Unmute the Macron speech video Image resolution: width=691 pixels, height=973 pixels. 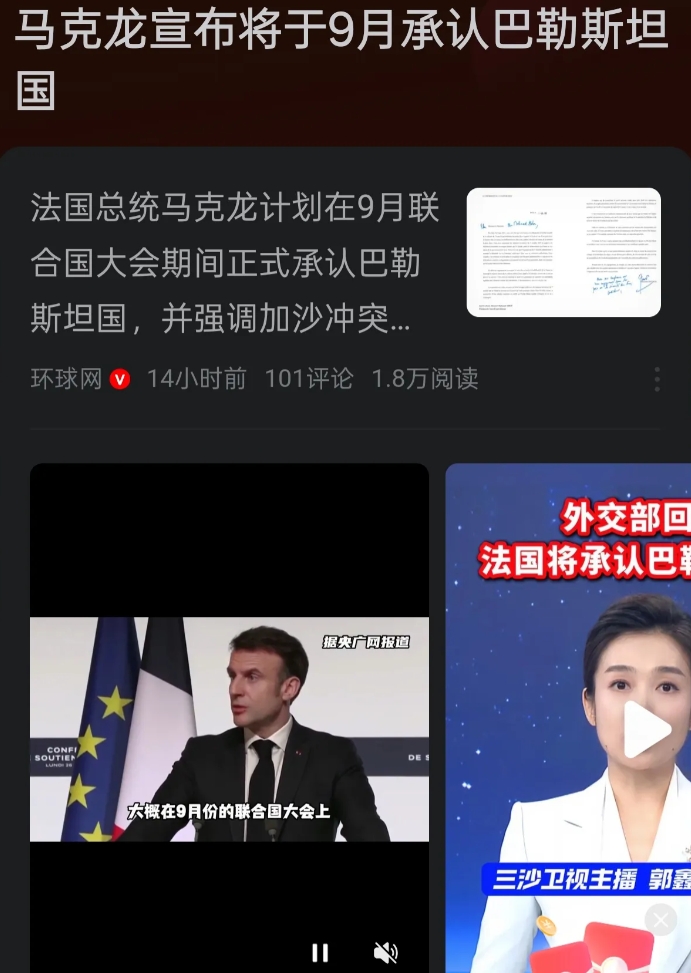(x=386, y=953)
